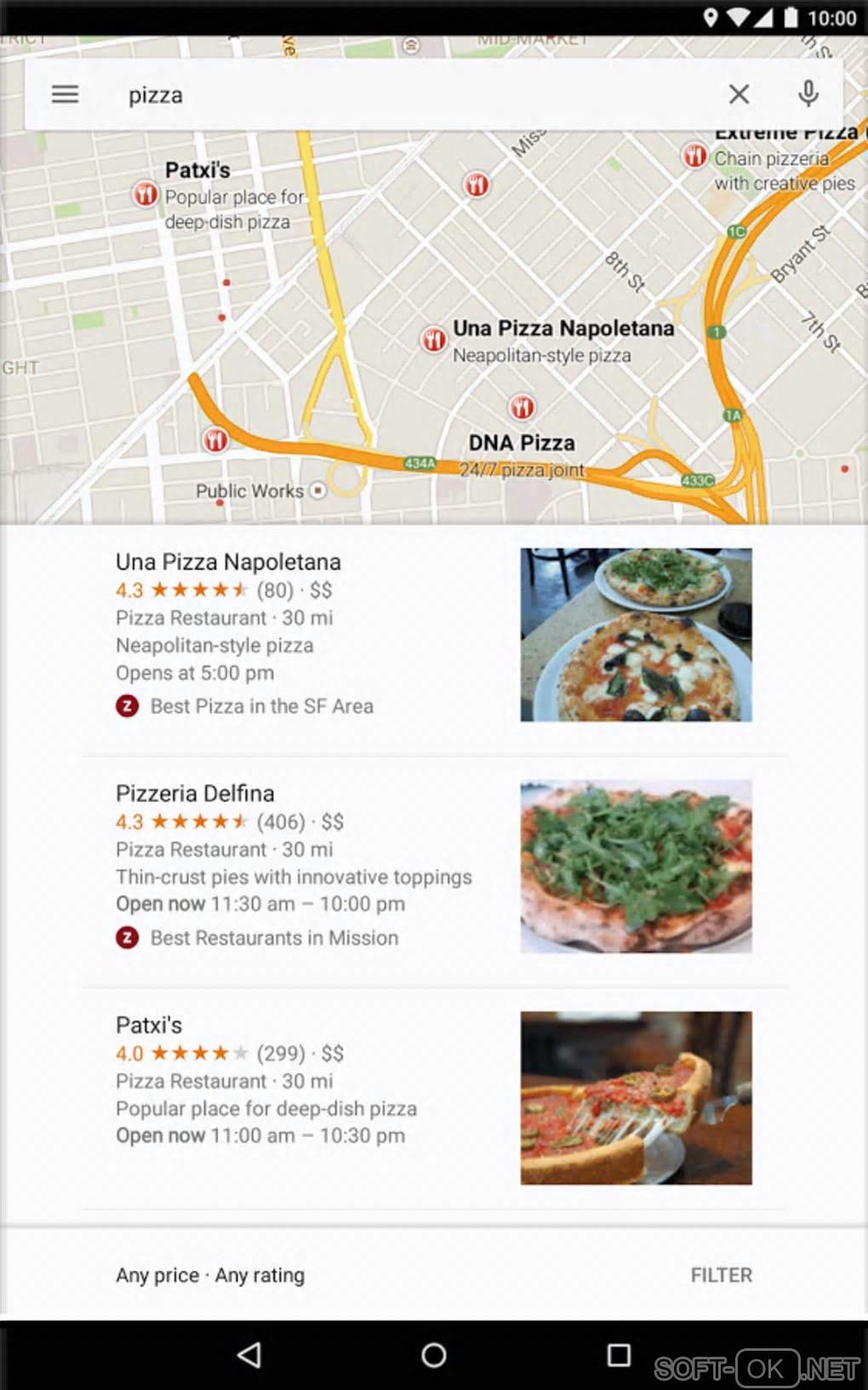This screenshot has height=1390, width=868.
Task: Select the Extreme Pizza map marker
Action: pyautogui.click(x=694, y=156)
